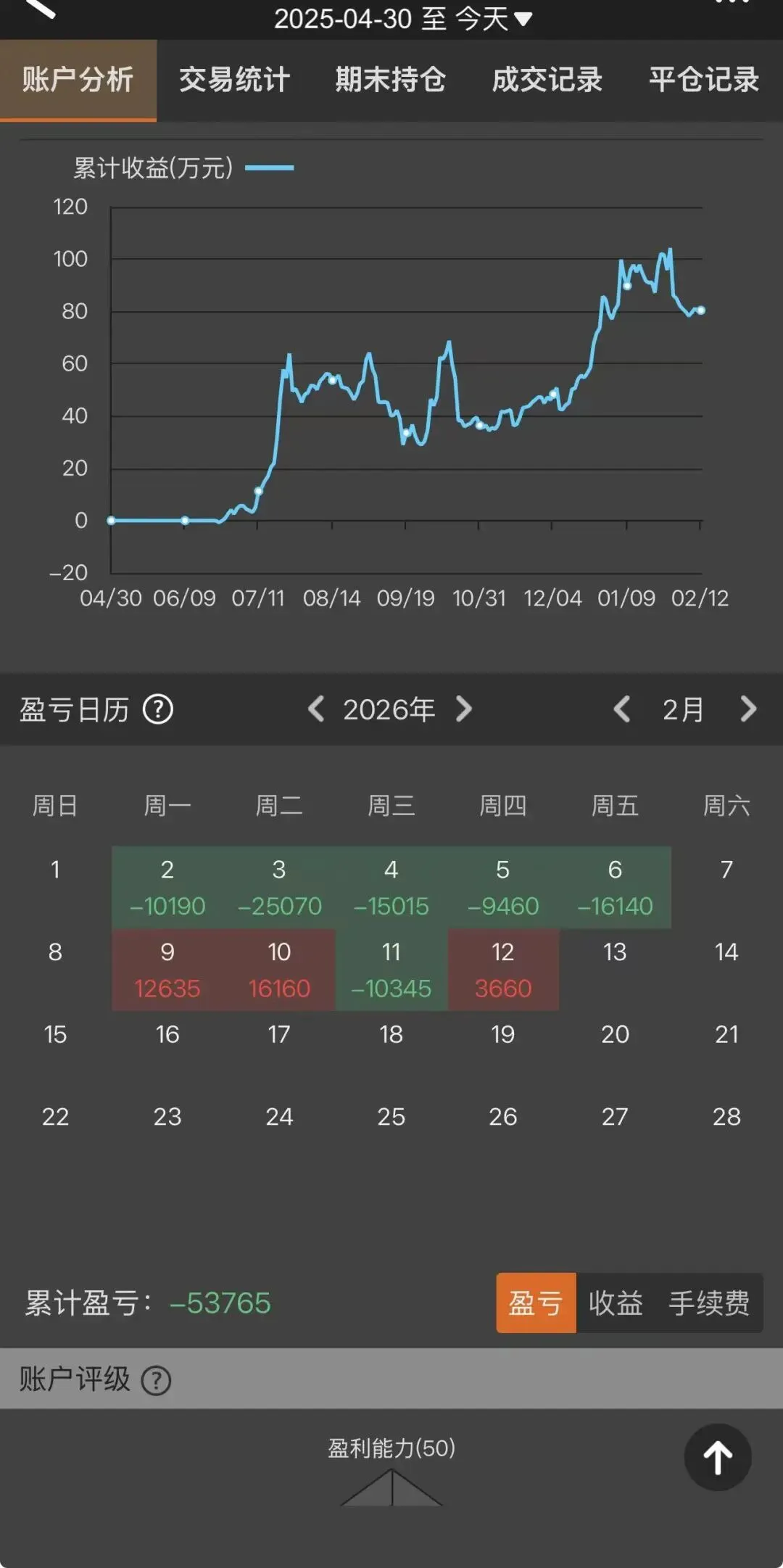
Task: Open the 平仓记录 tab
Action: (x=703, y=80)
